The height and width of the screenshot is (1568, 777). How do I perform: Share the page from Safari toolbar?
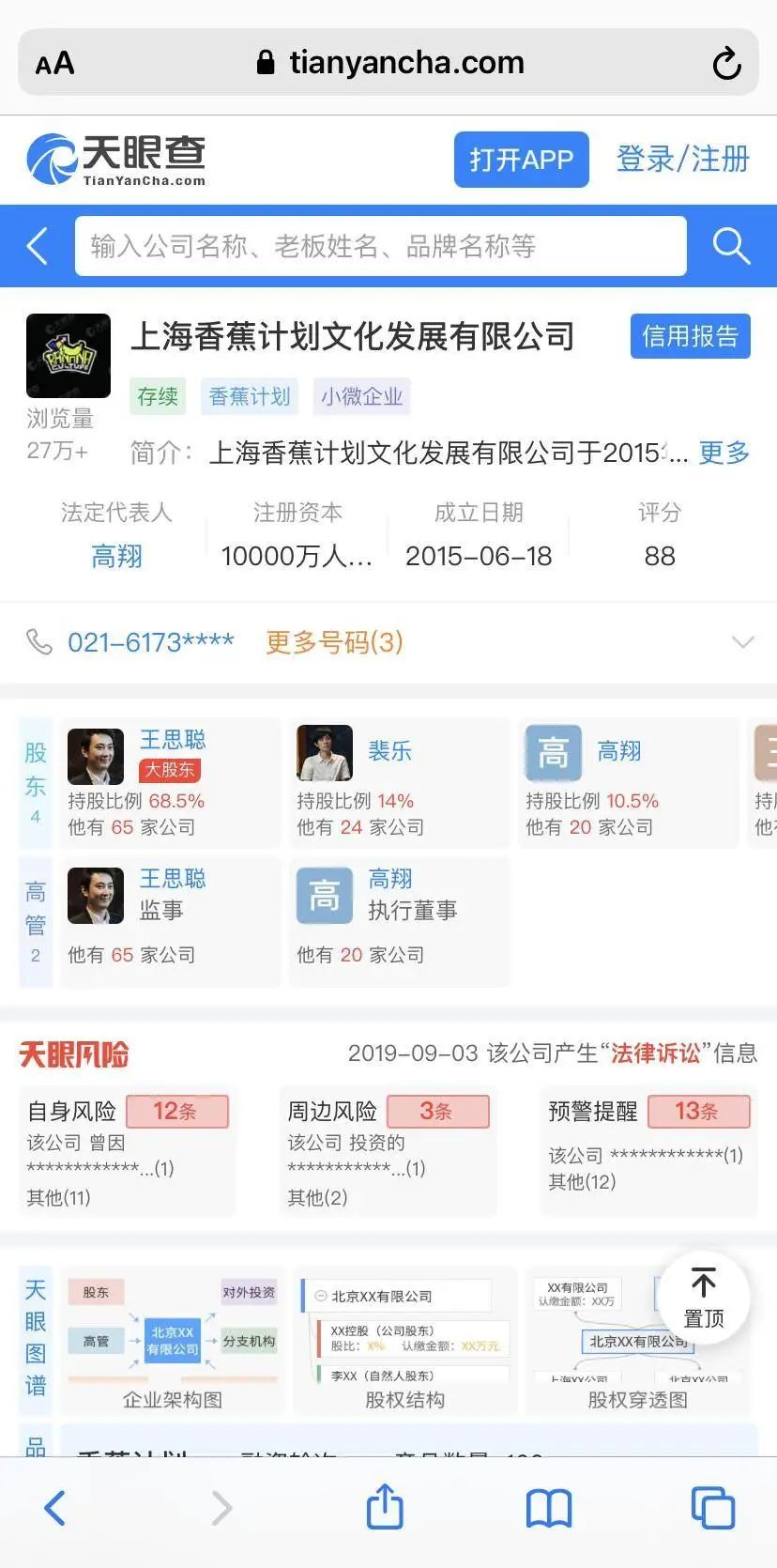coord(385,1508)
